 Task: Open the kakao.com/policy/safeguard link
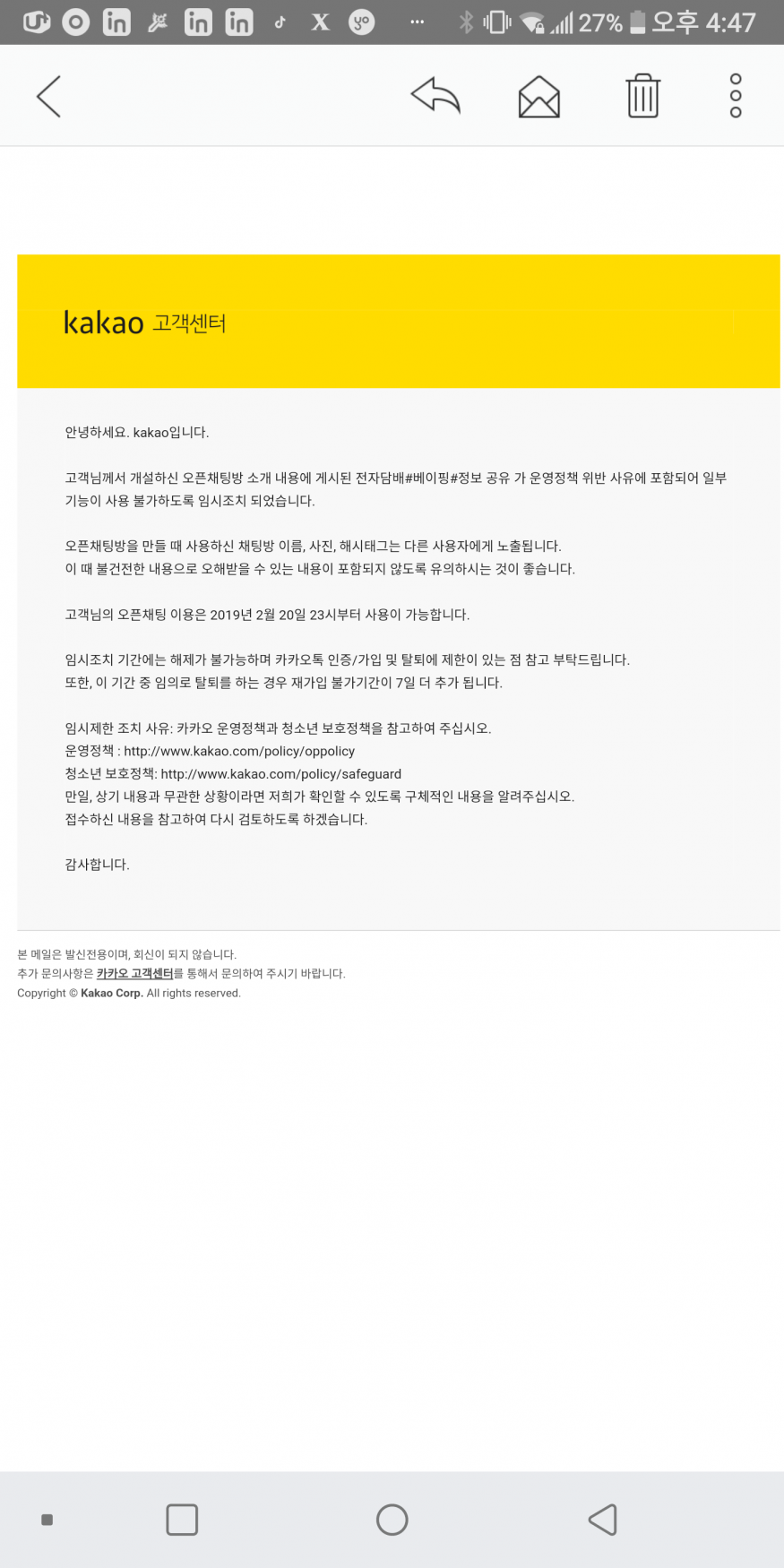click(x=280, y=773)
